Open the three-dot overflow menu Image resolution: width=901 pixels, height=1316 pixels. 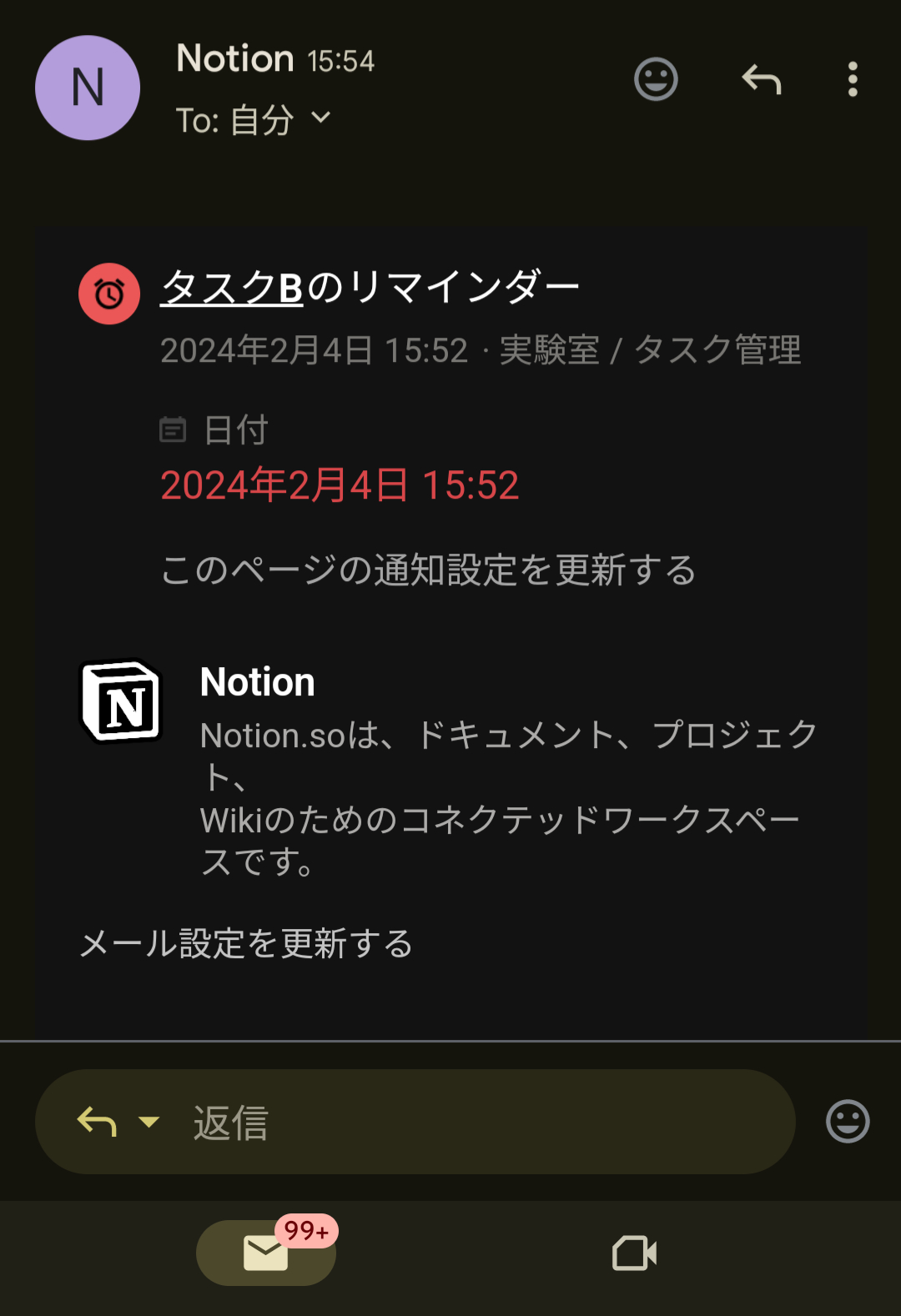[852, 80]
